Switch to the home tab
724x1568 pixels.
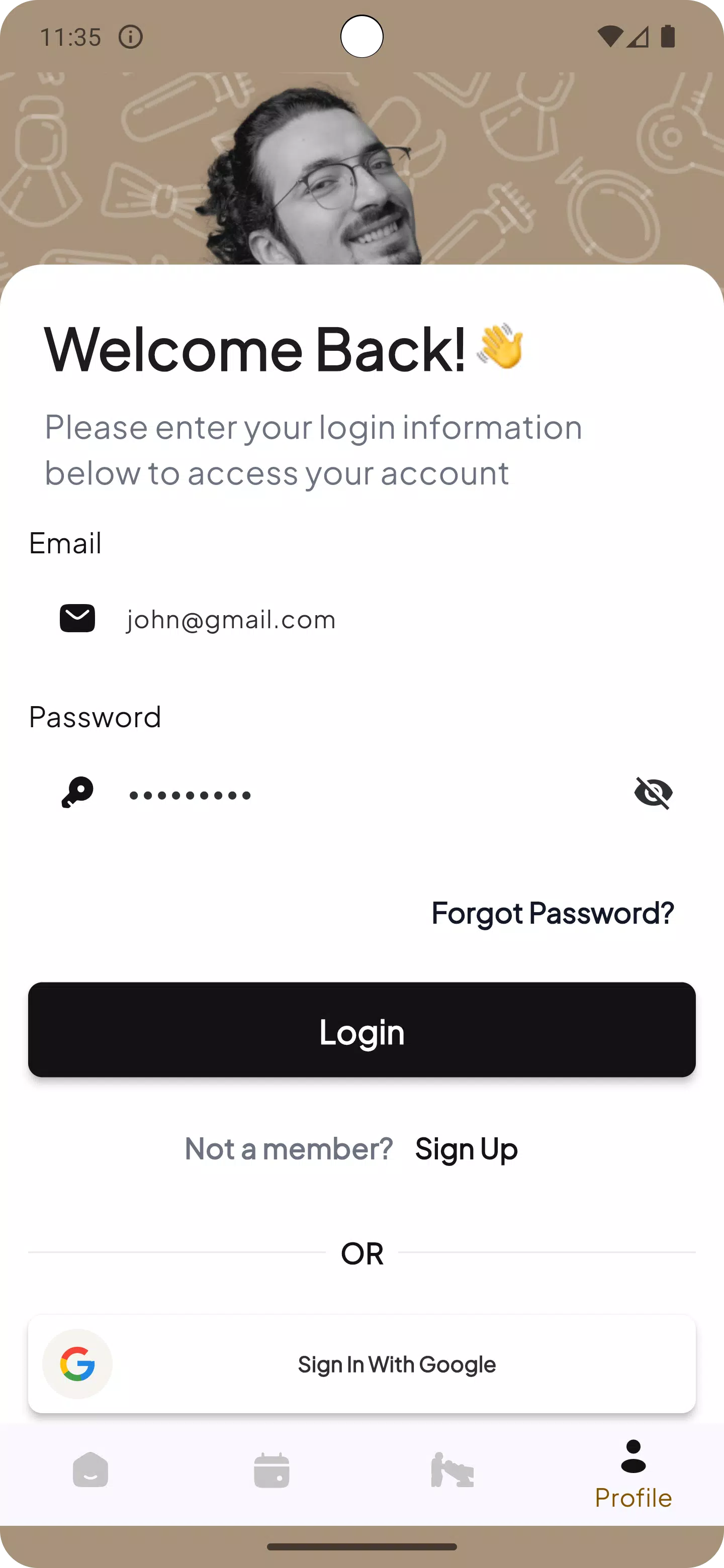[90, 1471]
